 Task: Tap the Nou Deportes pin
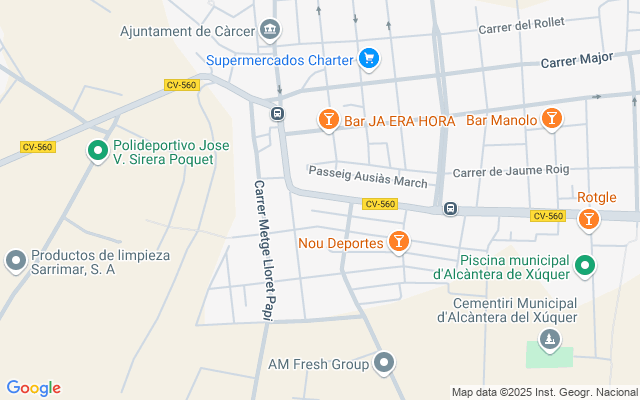[399, 242]
